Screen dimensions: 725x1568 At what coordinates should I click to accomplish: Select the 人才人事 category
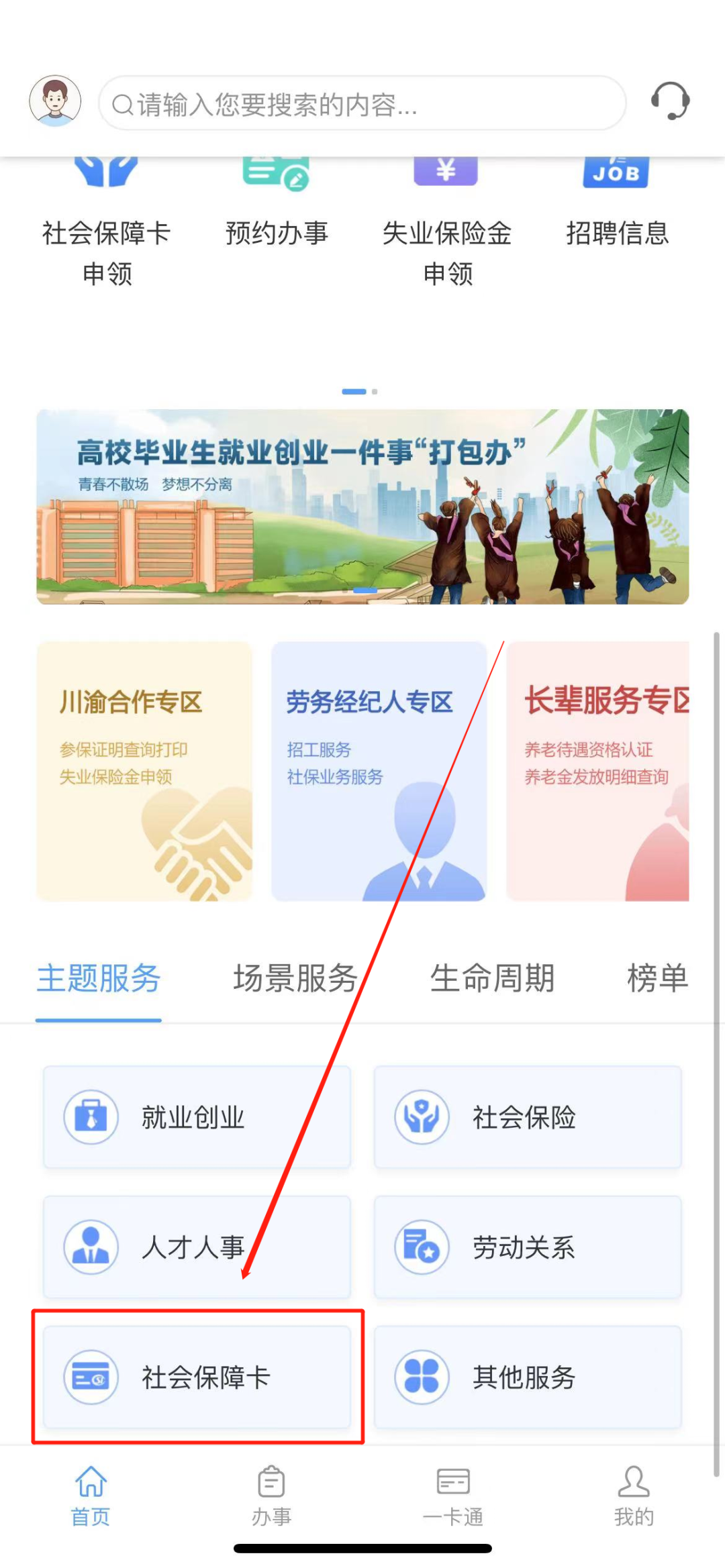[197, 1247]
